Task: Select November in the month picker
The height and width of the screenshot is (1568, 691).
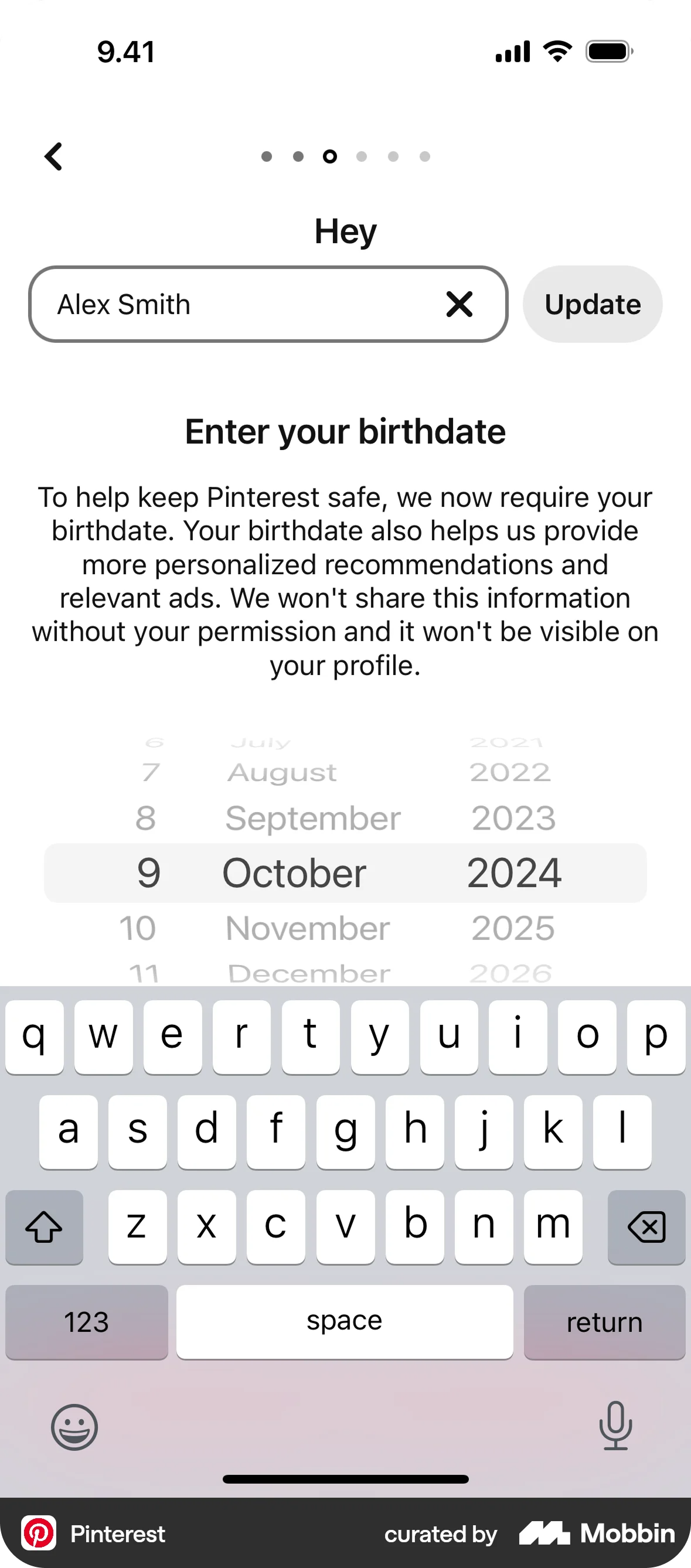Action: [x=308, y=928]
